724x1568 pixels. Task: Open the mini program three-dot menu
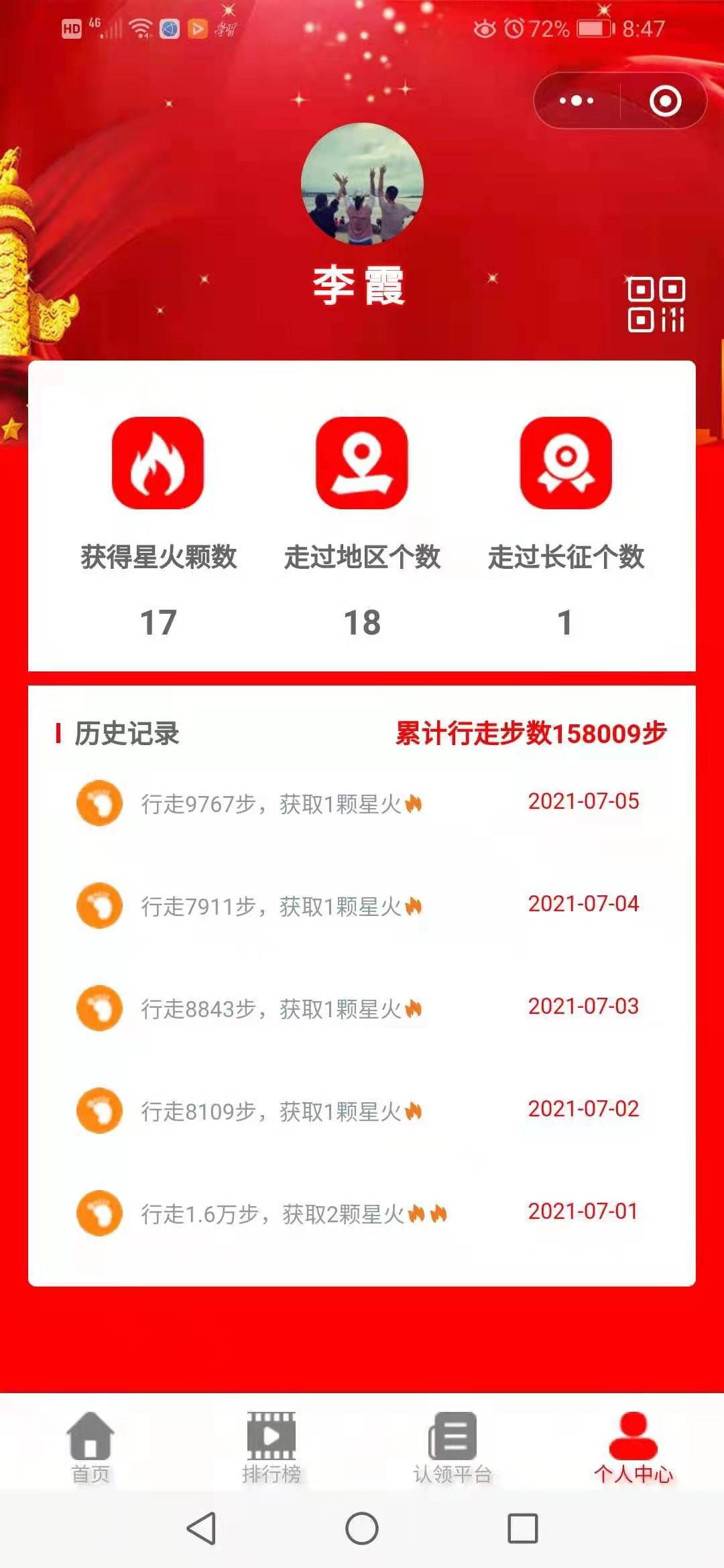[577, 101]
